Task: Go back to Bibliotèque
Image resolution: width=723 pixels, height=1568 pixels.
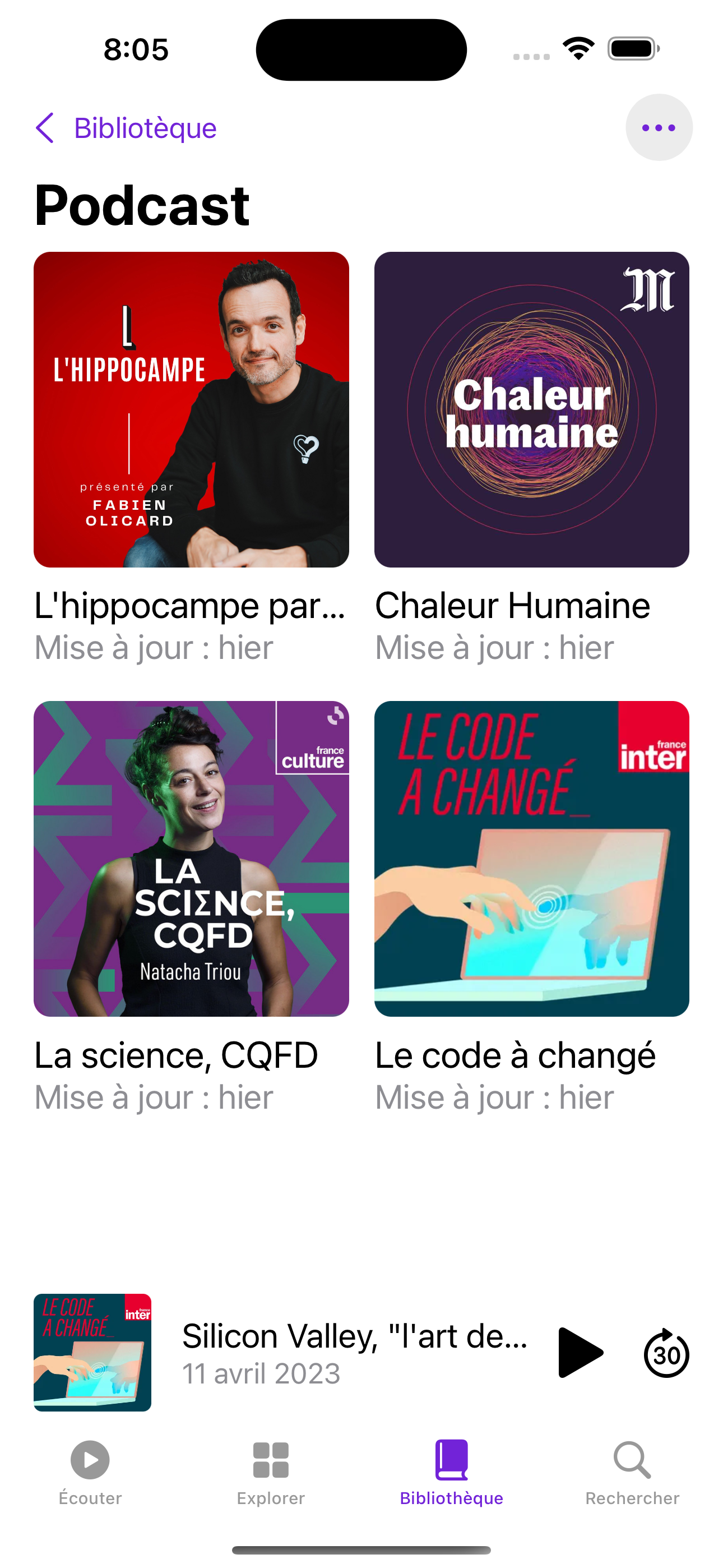Action: (126, 128)
